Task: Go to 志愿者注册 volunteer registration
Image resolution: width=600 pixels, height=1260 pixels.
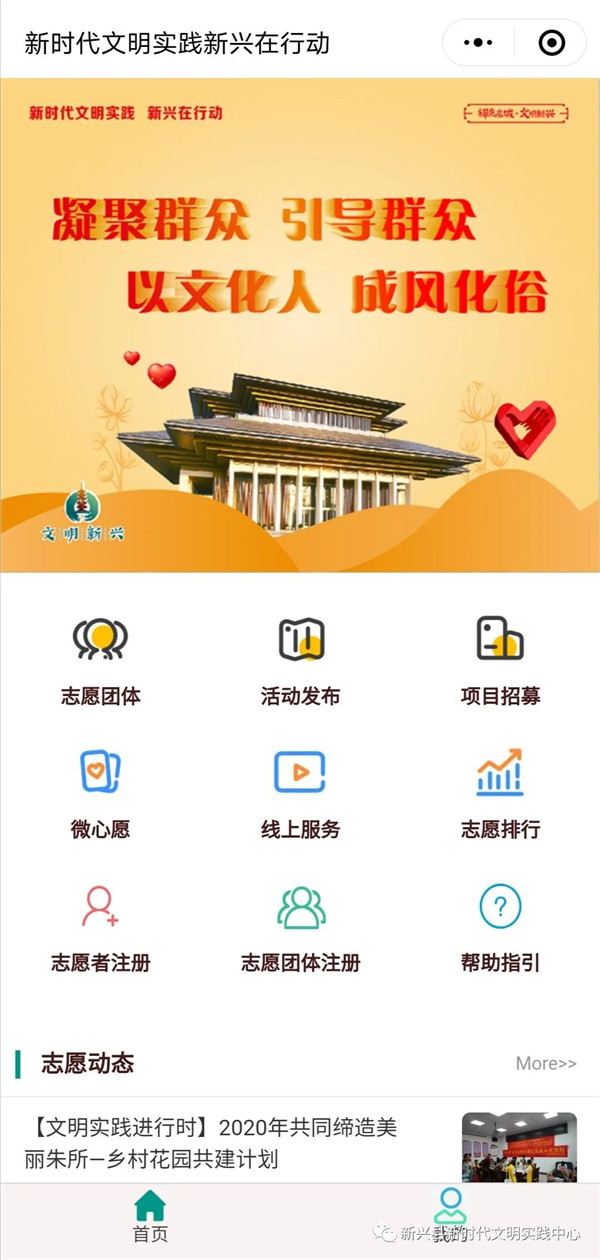Action: (100, 927)
